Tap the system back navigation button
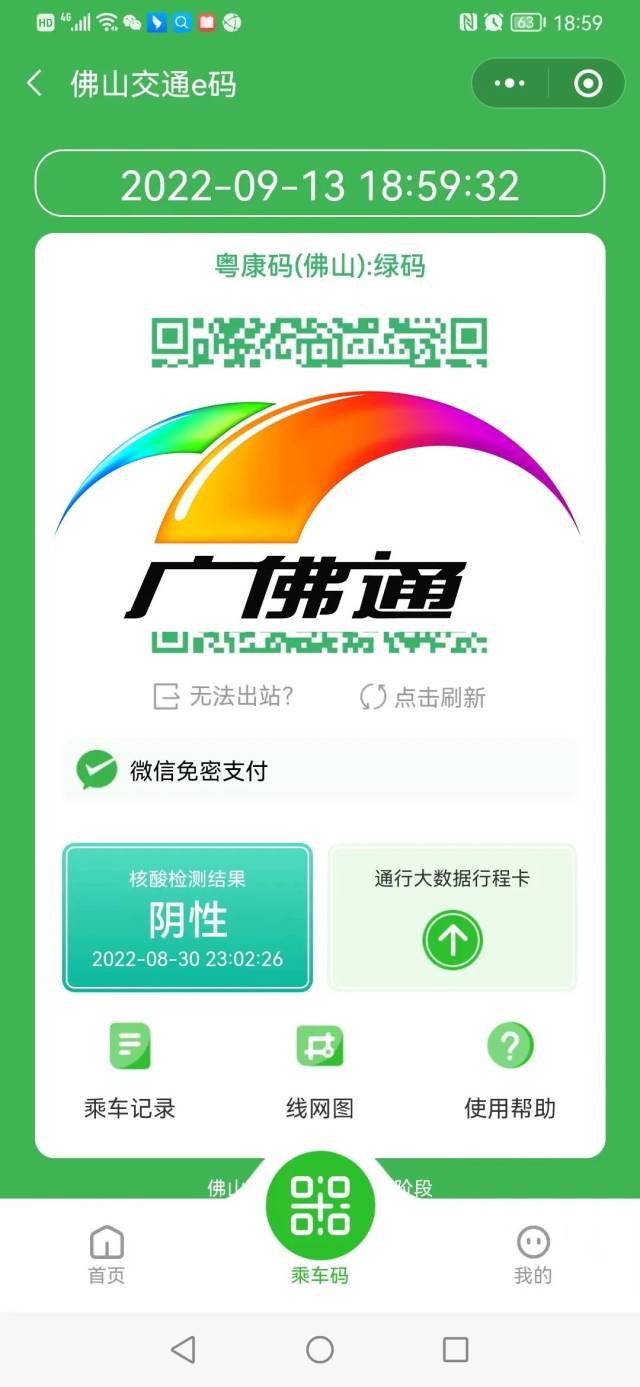Viewport: 640px width, 1387px height. click(183, 1350)
